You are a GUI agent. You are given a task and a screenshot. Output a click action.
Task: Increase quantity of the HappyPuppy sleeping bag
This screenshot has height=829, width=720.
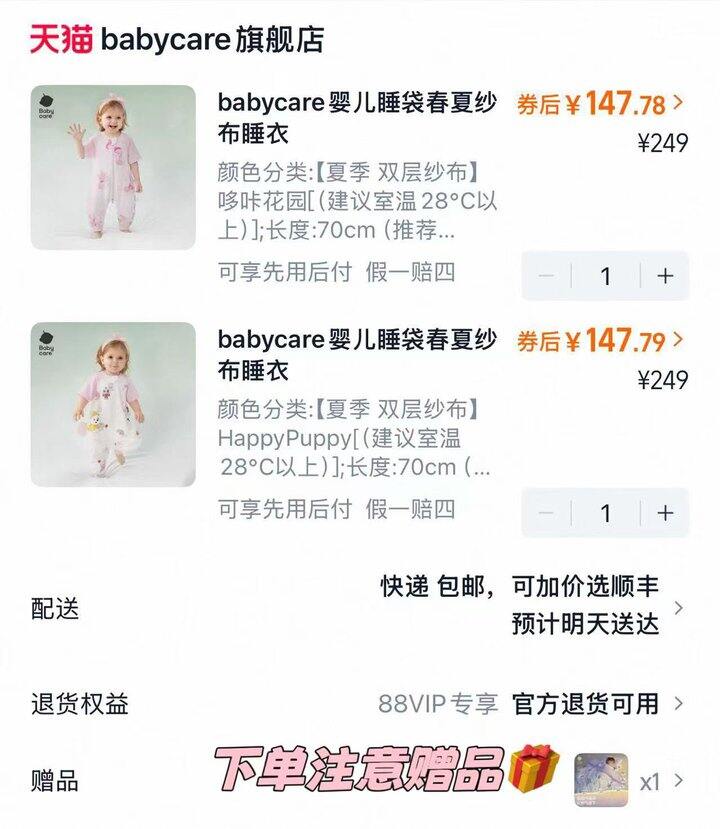click(665, 513)
